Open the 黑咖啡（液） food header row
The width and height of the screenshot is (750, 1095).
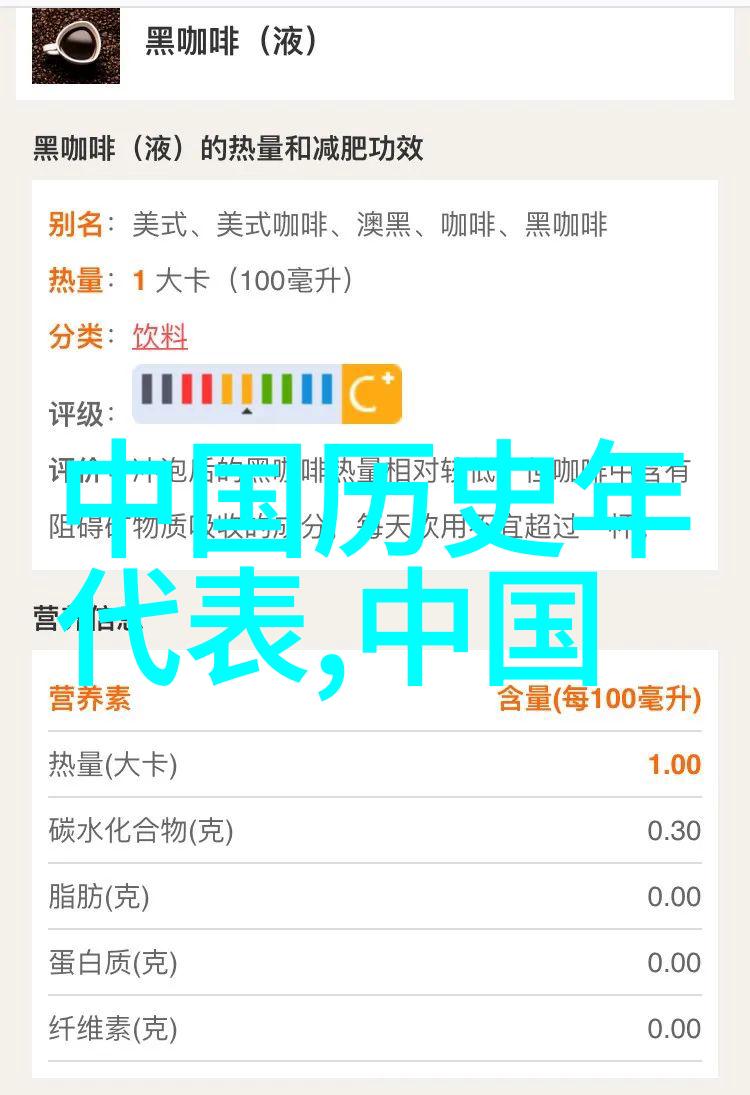374,46
